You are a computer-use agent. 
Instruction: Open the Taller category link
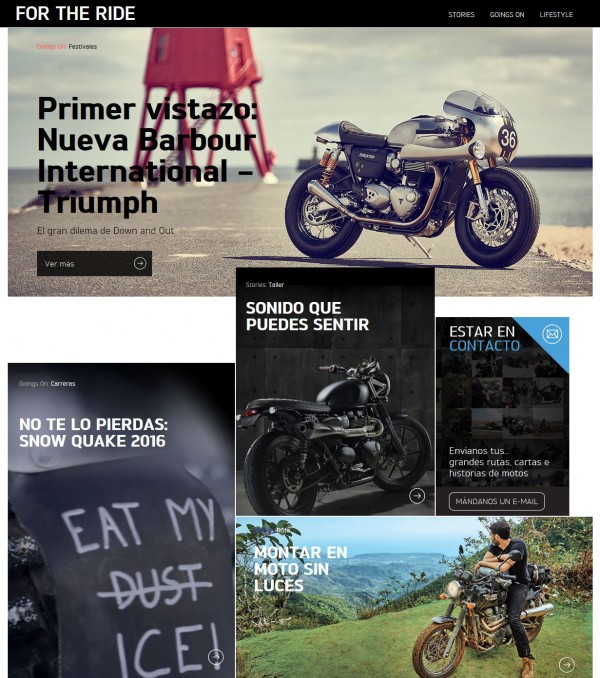click(276, 284)
